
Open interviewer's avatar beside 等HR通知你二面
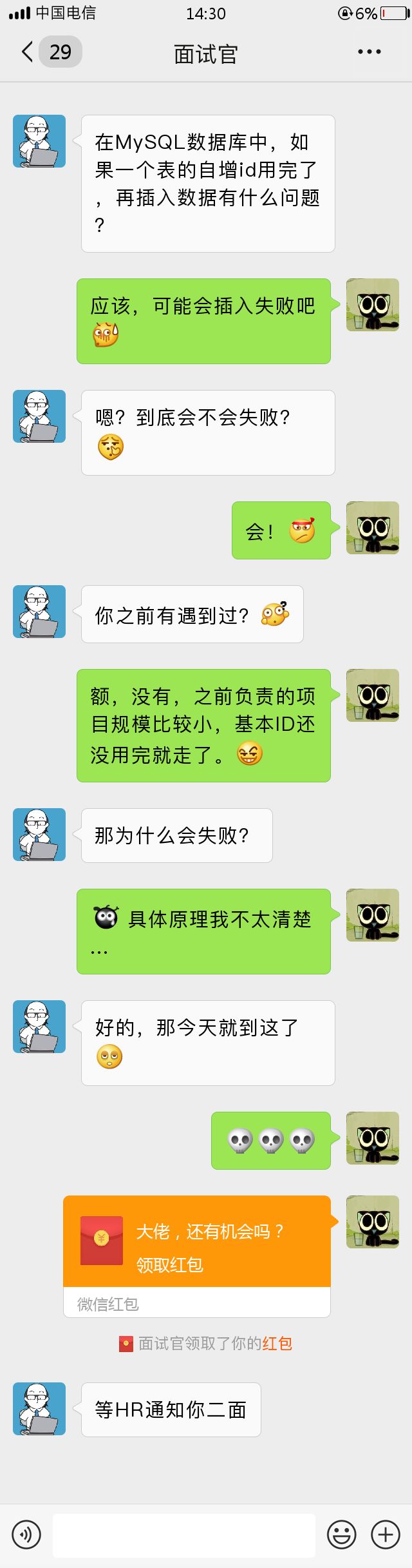pyautogui.click(x=39, y=1409)
